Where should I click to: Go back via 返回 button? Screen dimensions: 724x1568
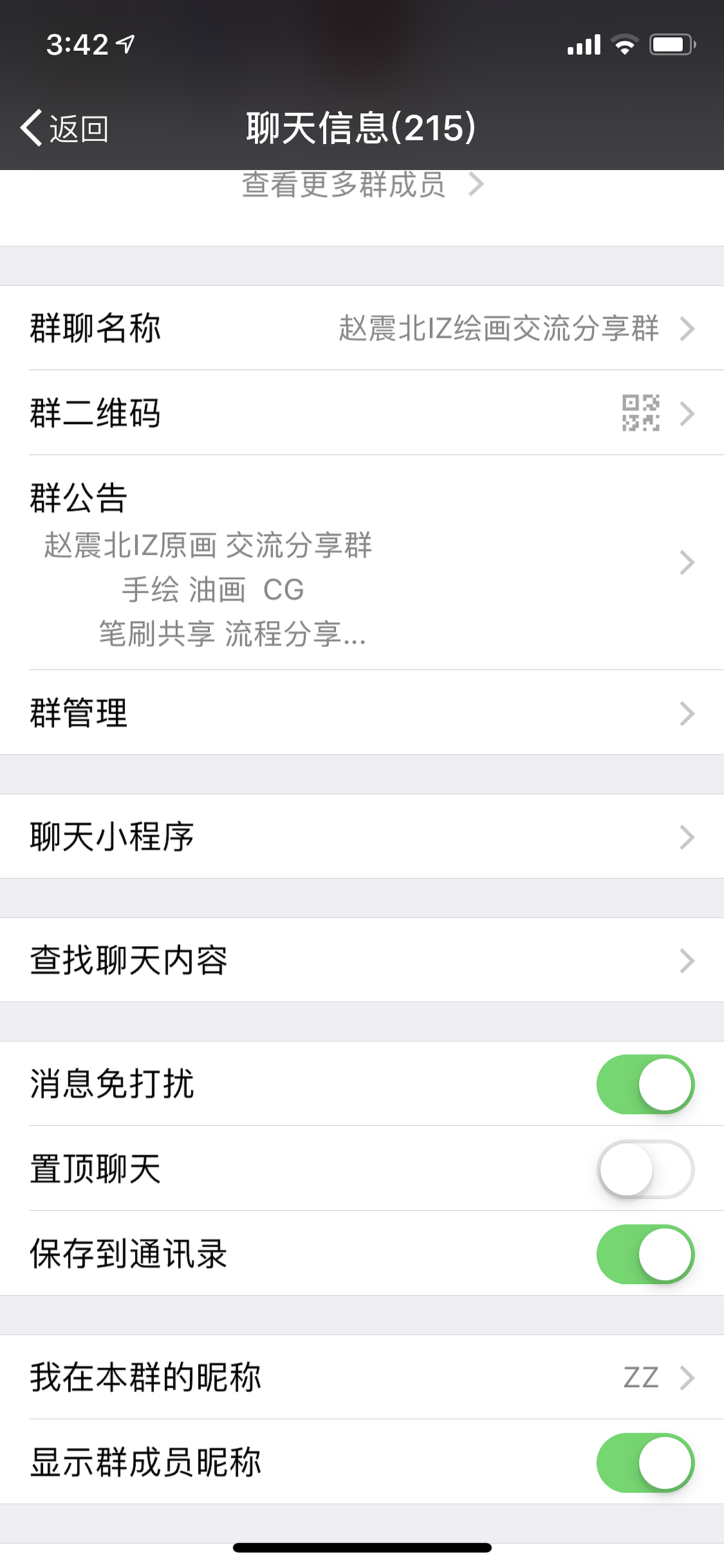tap(64, 128)
